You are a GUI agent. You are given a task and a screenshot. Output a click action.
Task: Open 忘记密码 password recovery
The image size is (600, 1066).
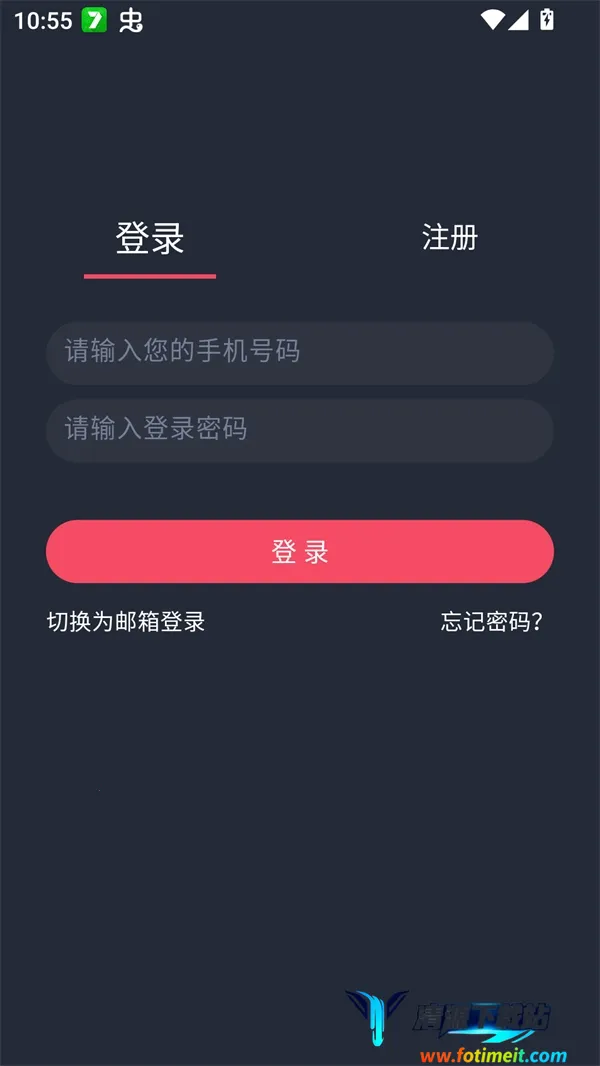pos(492,622)
